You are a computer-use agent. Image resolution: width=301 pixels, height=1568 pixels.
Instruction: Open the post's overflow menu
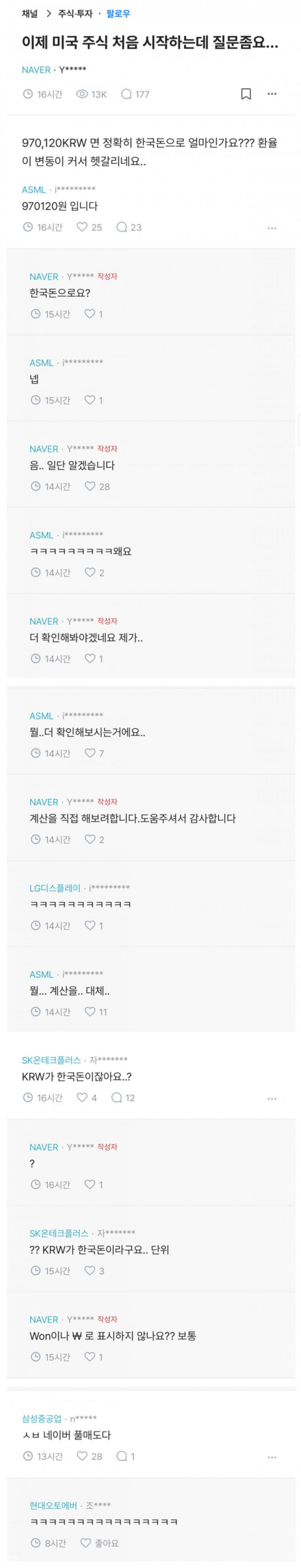tap(272, 94)
